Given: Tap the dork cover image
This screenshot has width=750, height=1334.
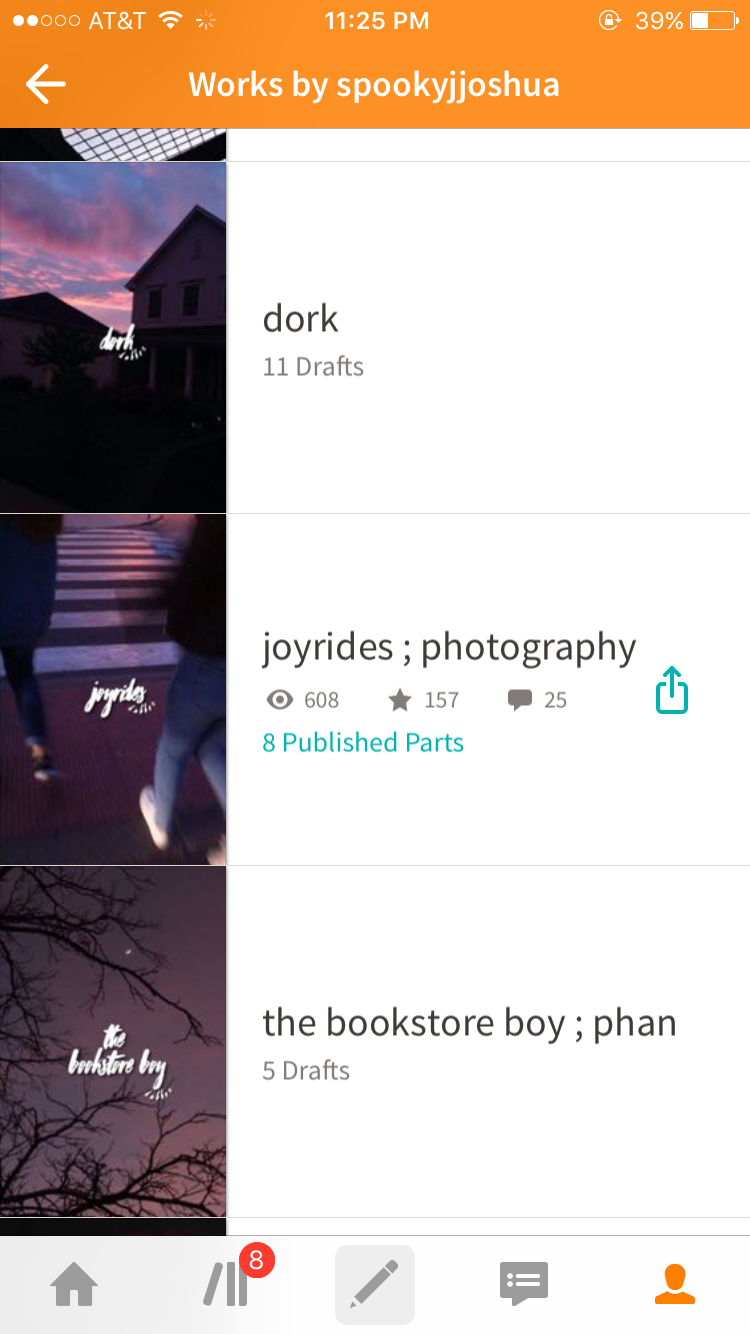Looking at the screenshot, I should [113, 337].
